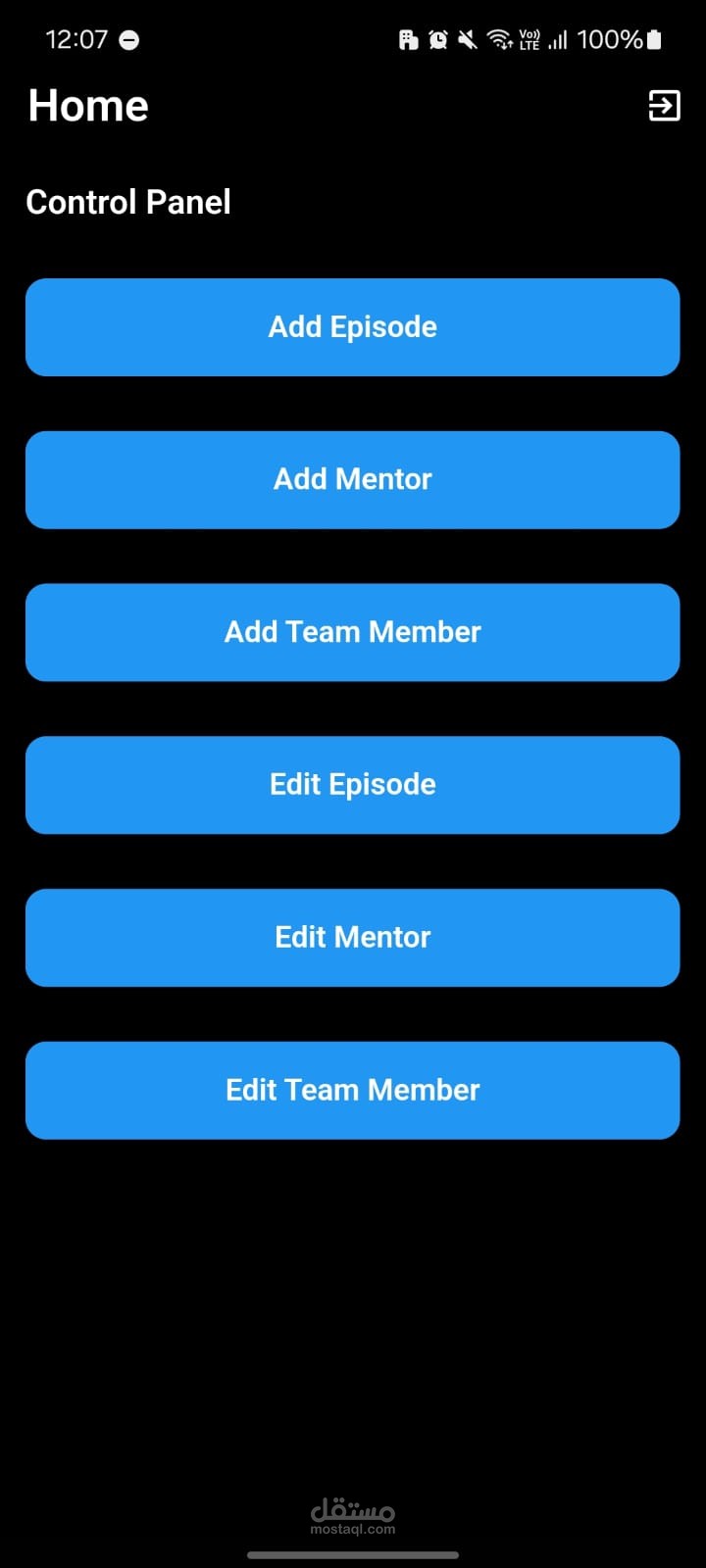The width and height of the screenshot is (706, 1568).
Task: Open Edit Episode
Action: 352,785
